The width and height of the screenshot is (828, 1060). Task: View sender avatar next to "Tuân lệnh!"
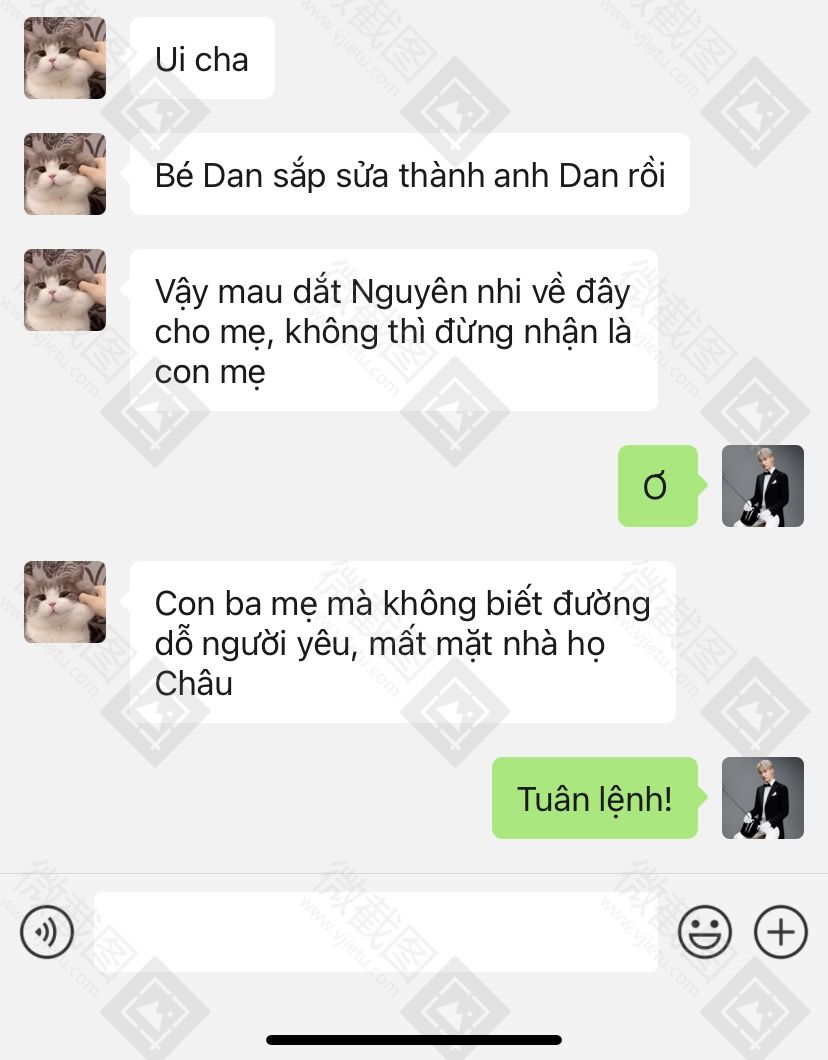pos(762,797)
